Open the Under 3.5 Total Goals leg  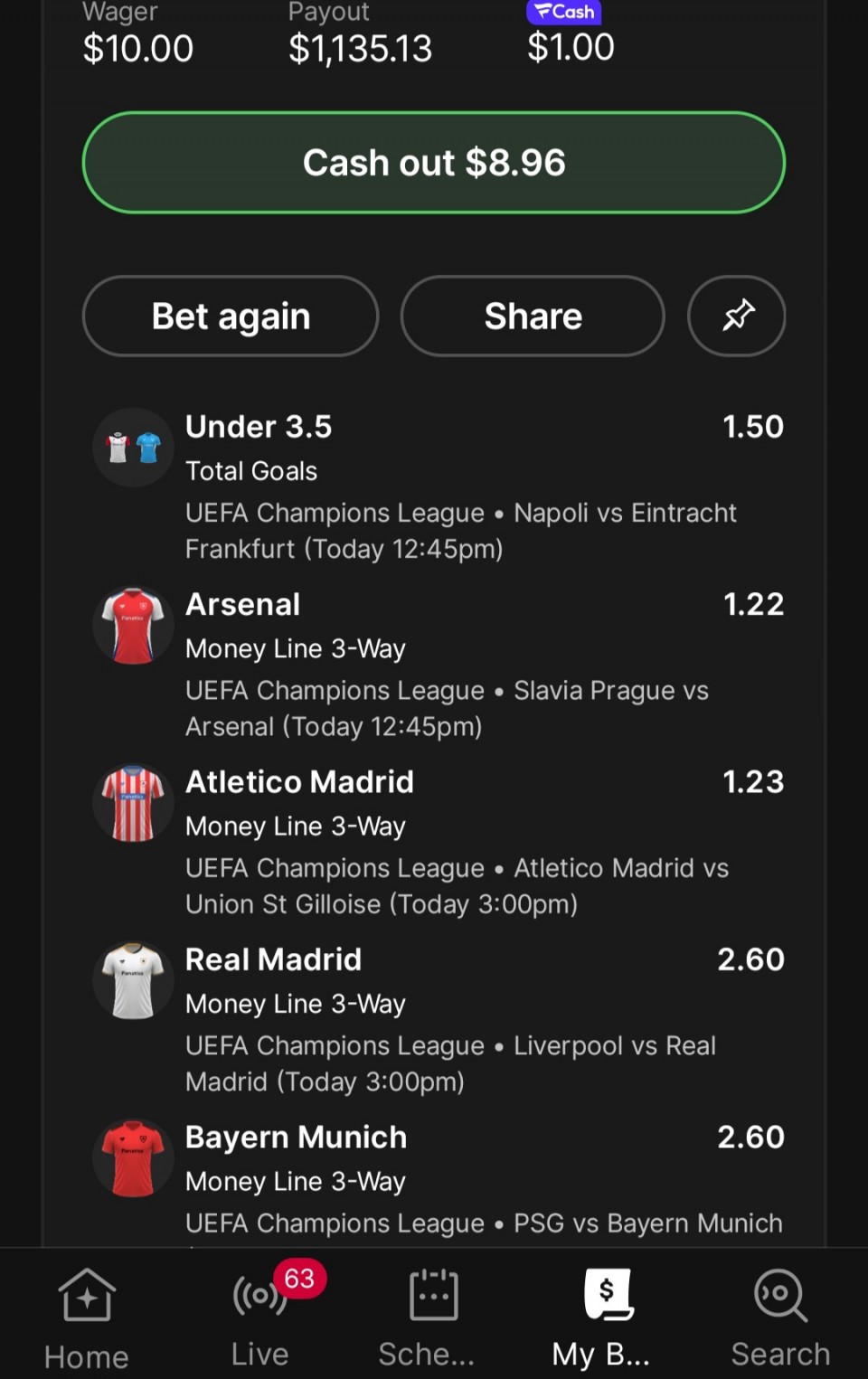[439, 486]
